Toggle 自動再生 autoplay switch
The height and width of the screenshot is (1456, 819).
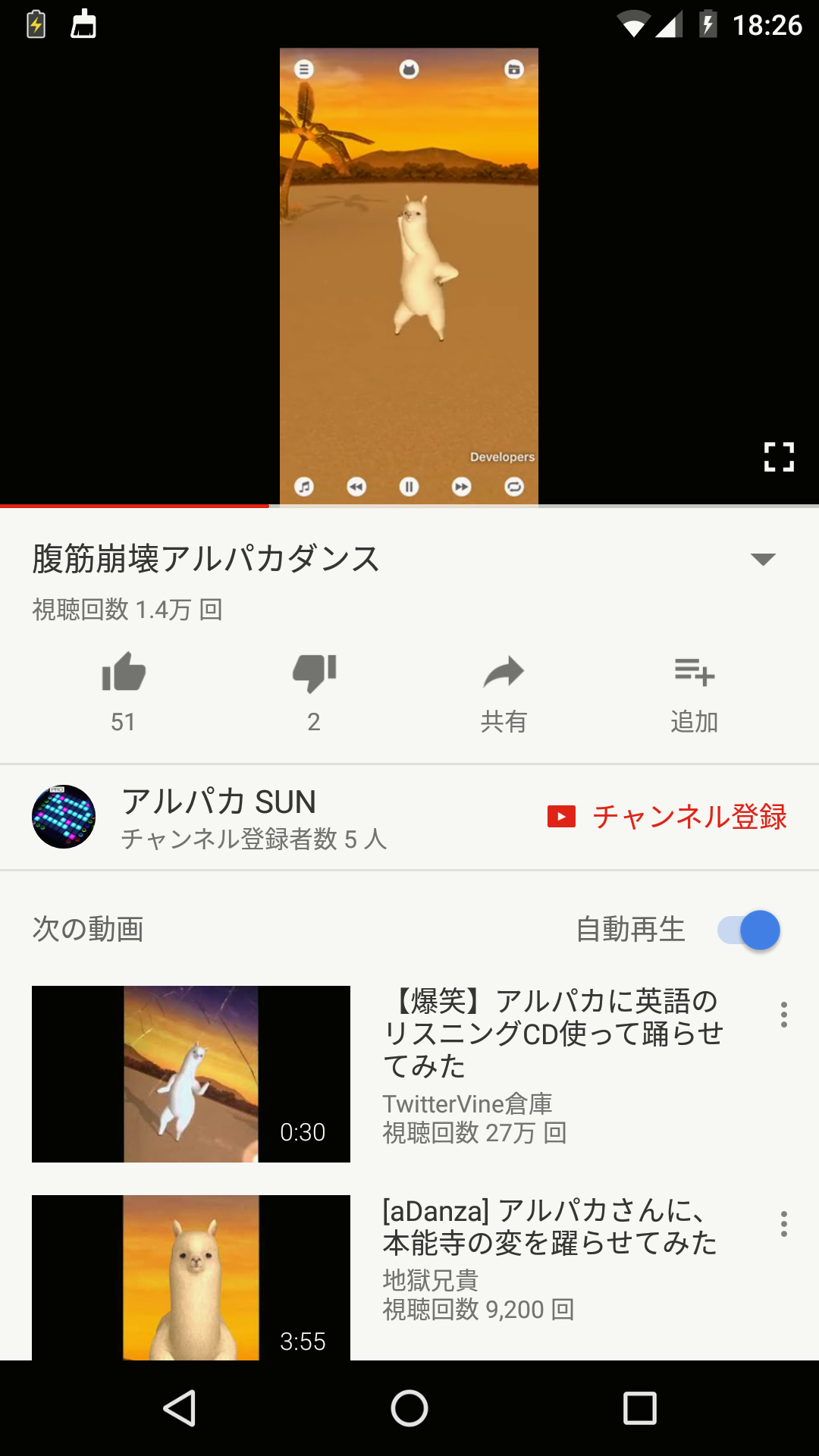click(749, 930)
